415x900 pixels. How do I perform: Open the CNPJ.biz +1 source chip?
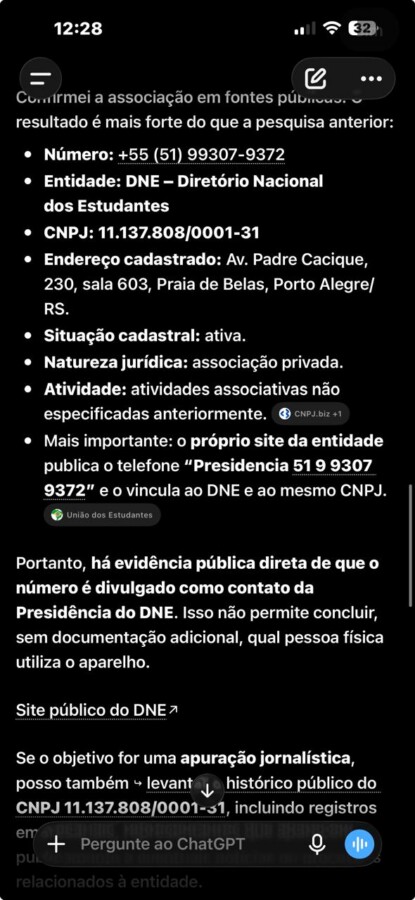tap(311, 414)
